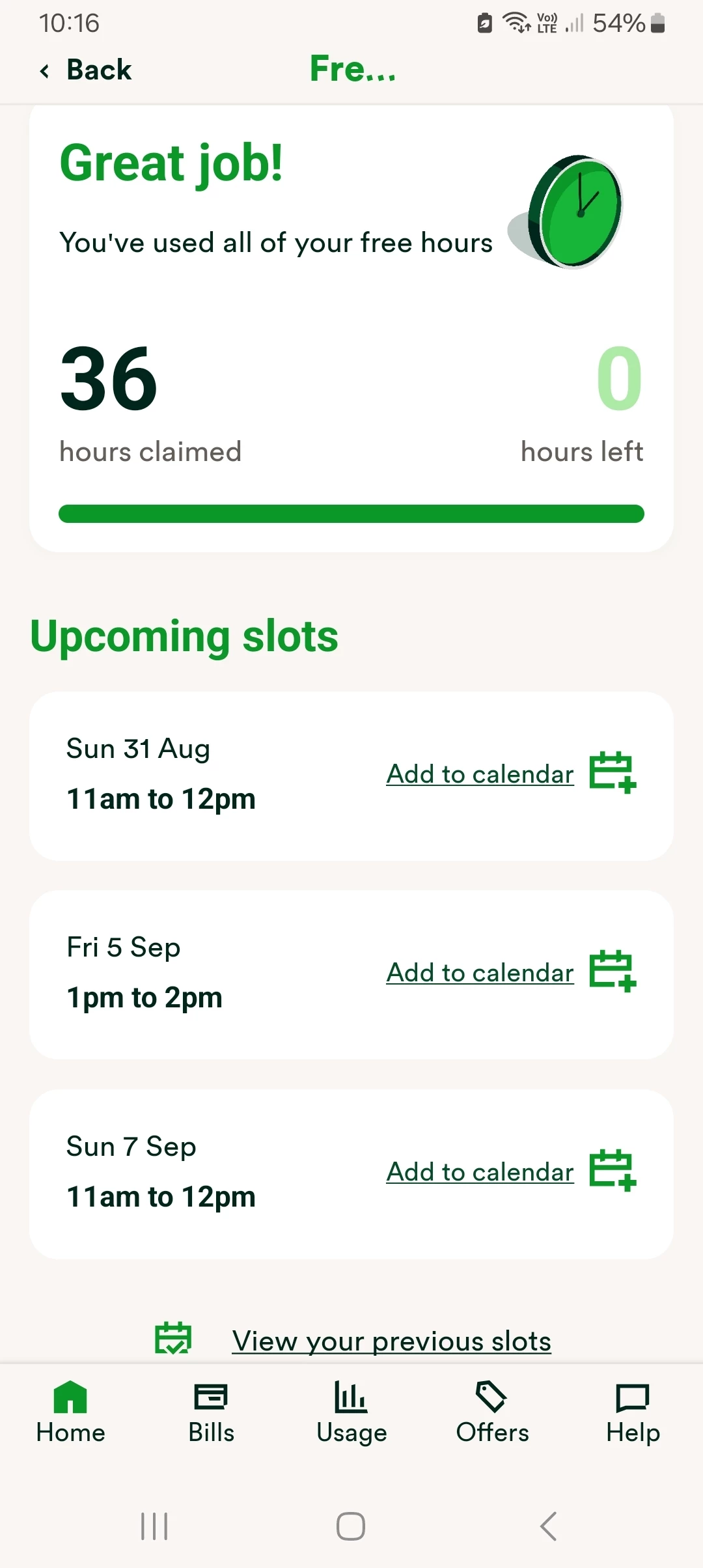Image resolution: width=703 pixels, height=1568 pixels.
Task: Go to the Help tab
Action: point(633,1413)
